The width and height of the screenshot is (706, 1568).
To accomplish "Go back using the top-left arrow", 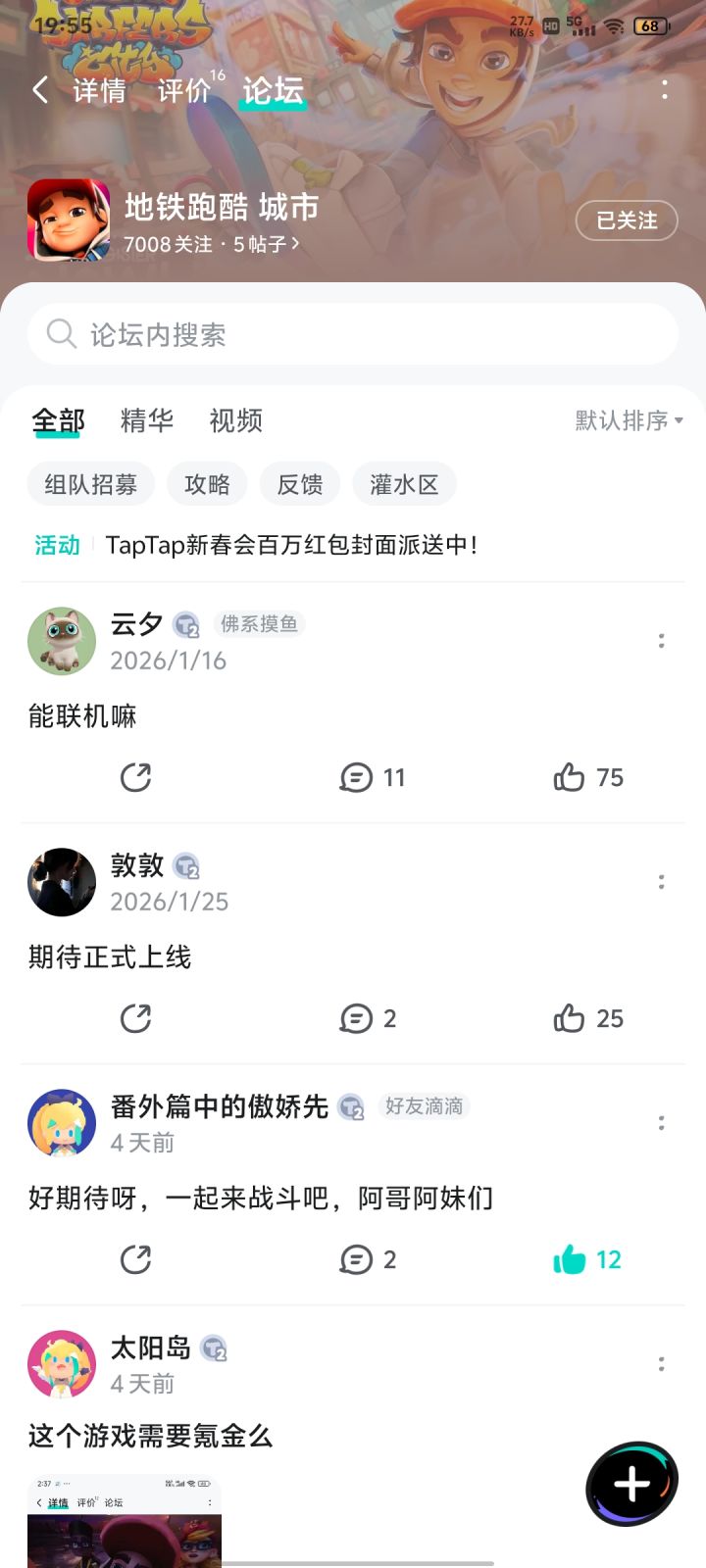I will click(40, 90).
